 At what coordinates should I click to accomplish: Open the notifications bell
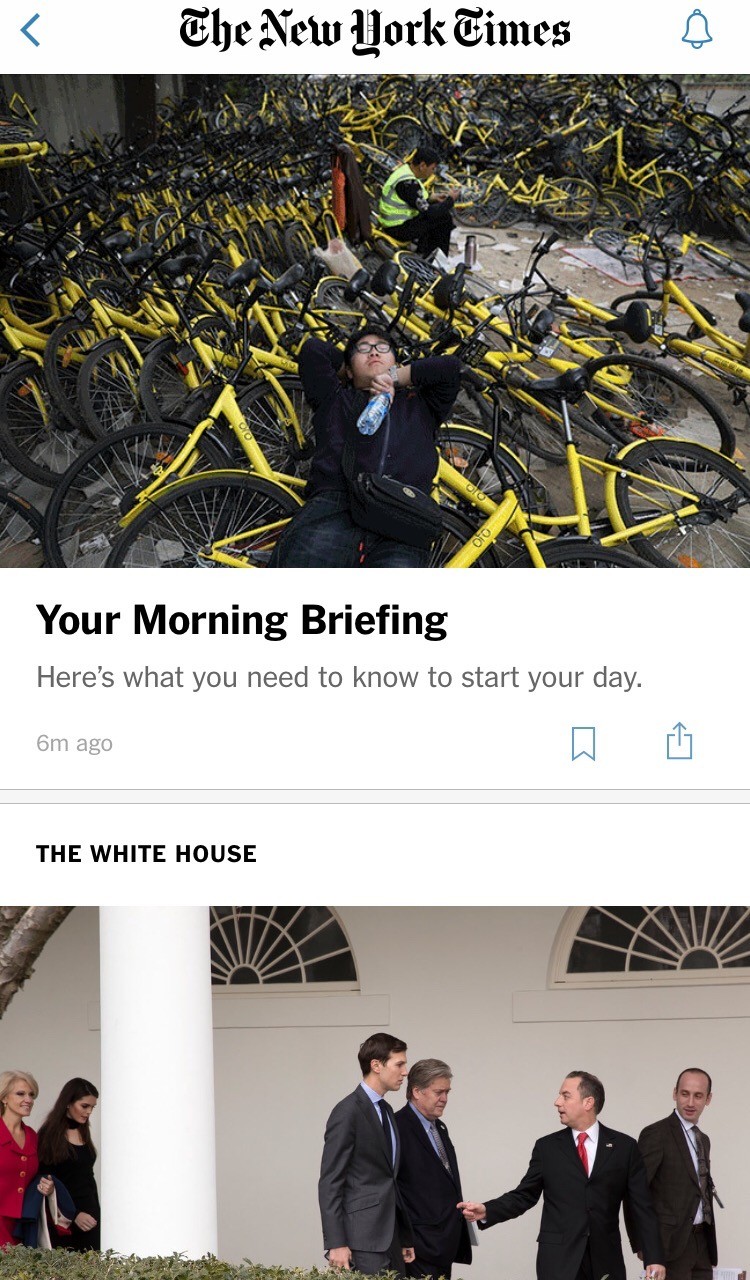697,31
